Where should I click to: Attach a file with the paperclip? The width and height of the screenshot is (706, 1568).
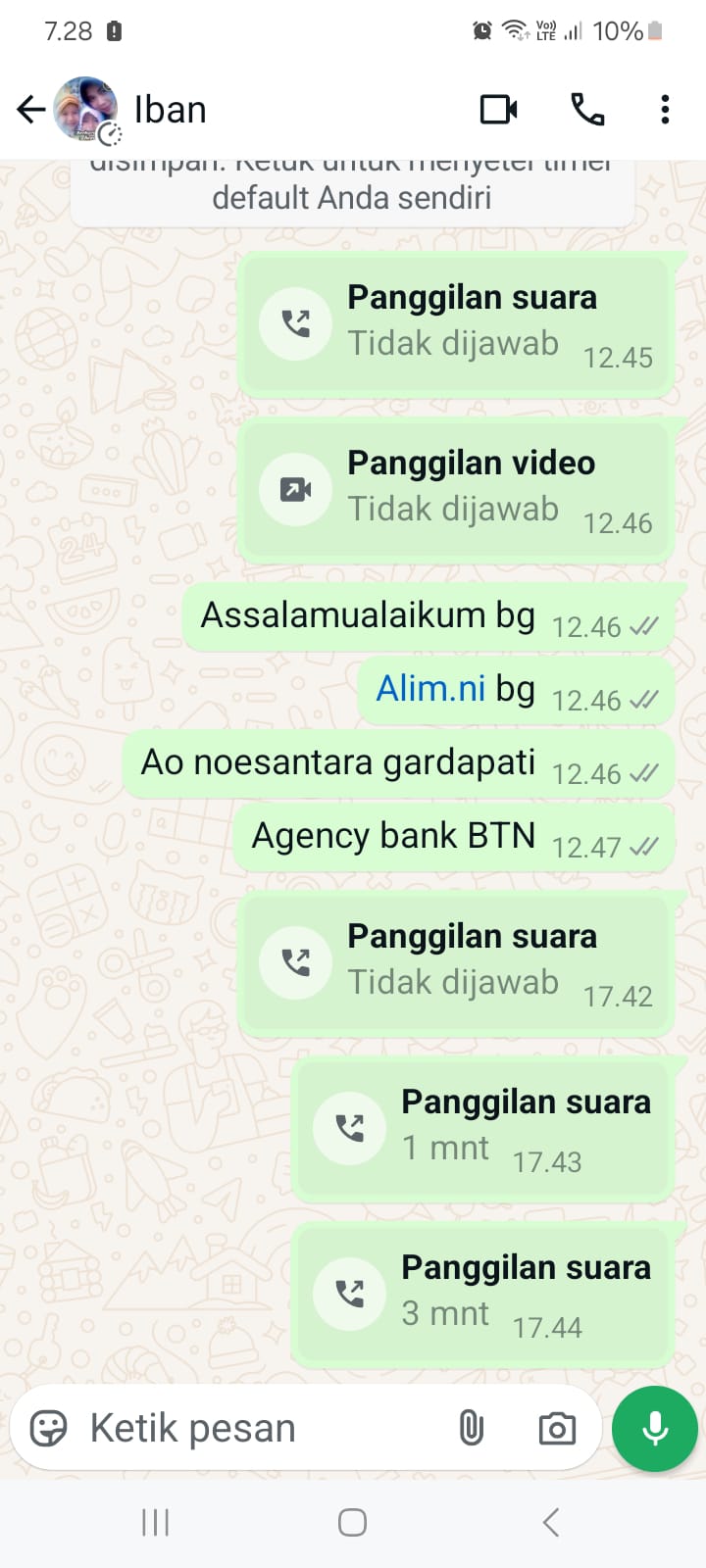point(472,1429)
